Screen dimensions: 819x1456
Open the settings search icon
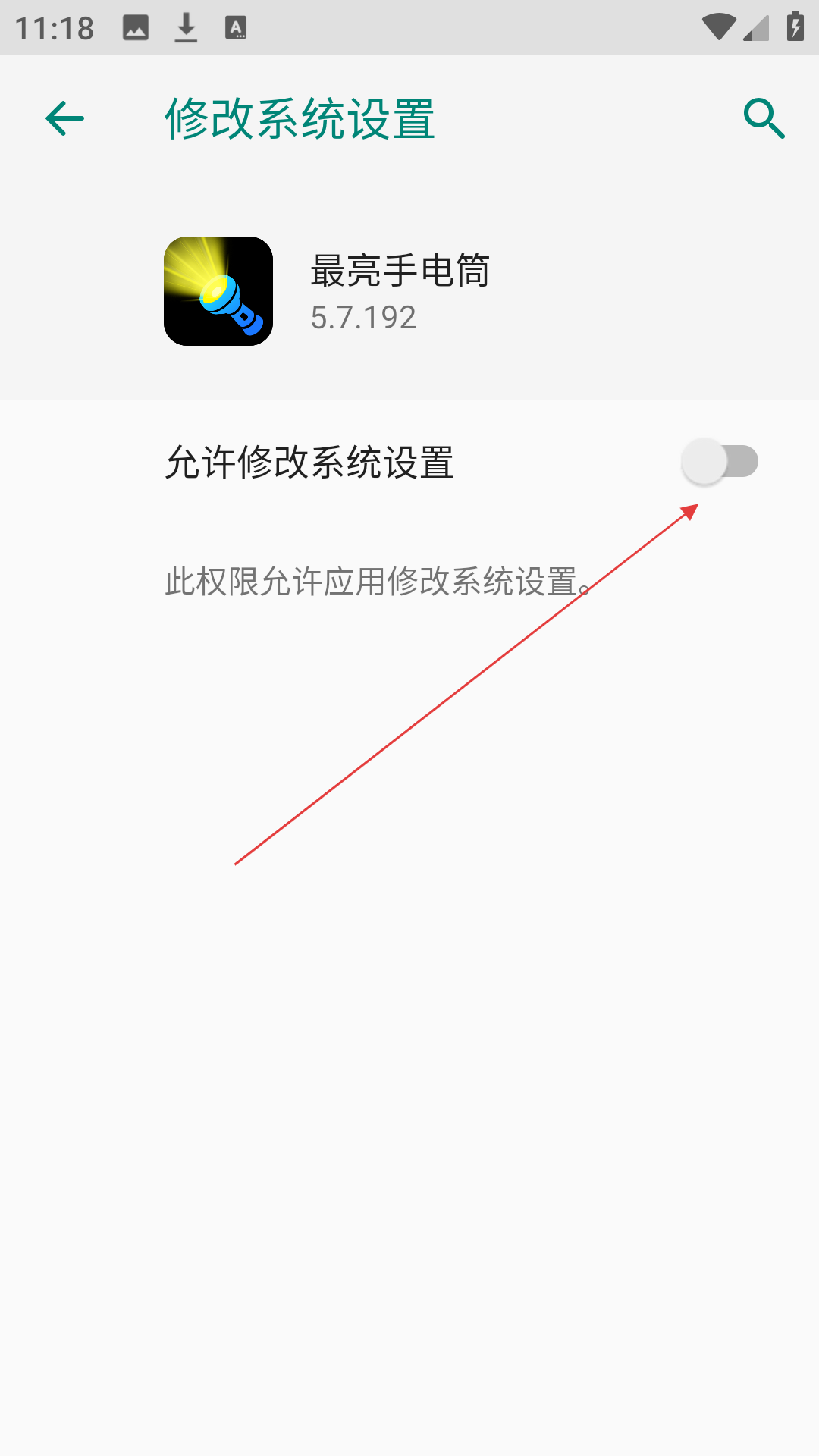(764, 119)
